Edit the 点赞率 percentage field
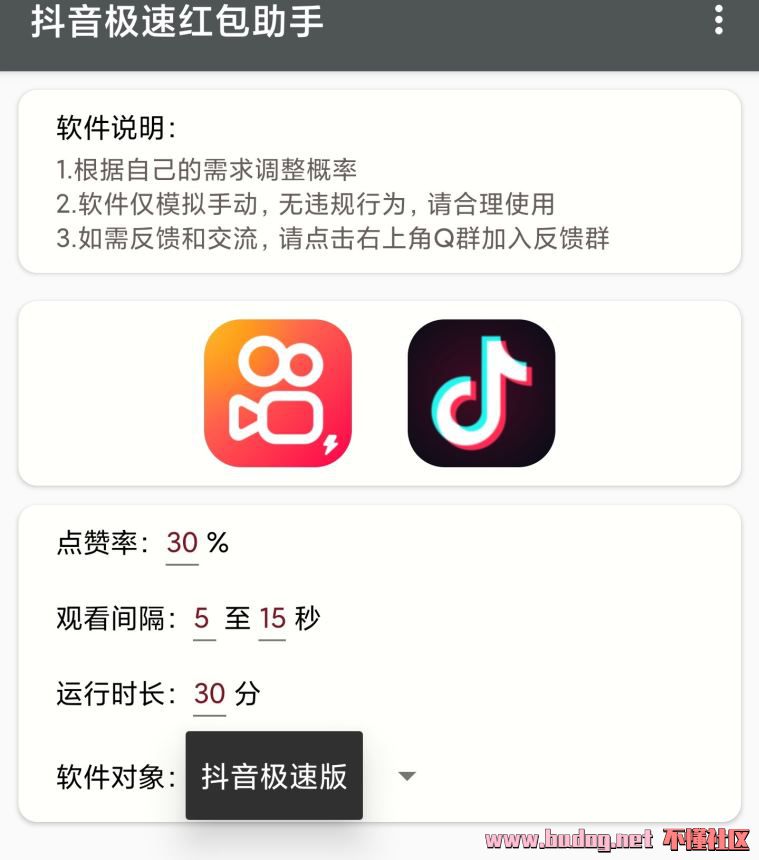 [182, 543]
